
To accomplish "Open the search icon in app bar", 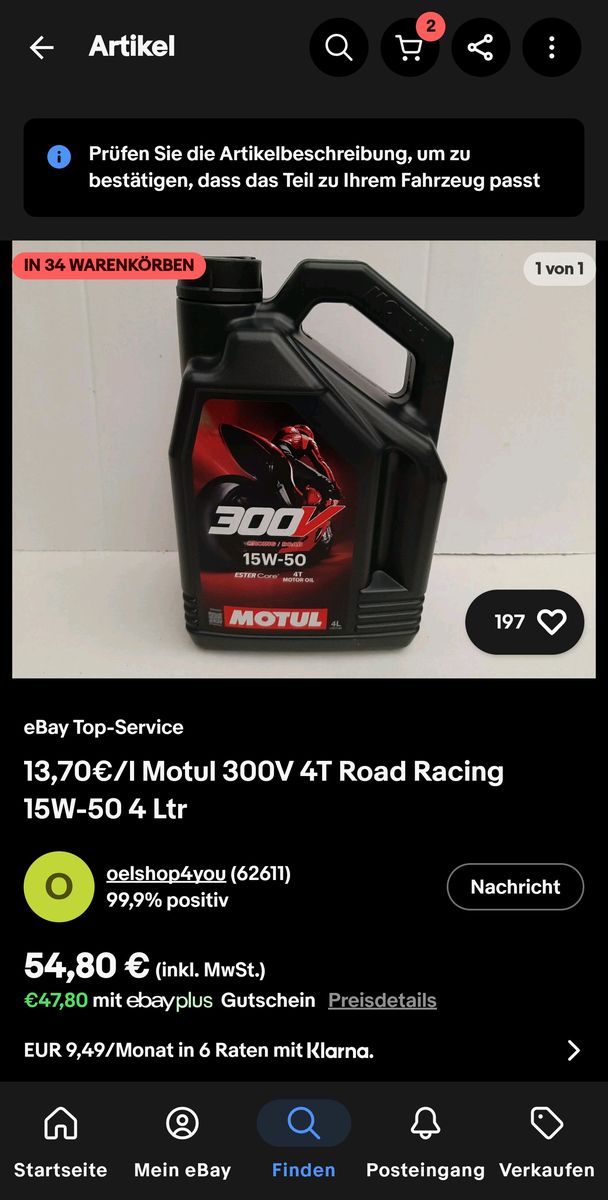I will point(339,47).
